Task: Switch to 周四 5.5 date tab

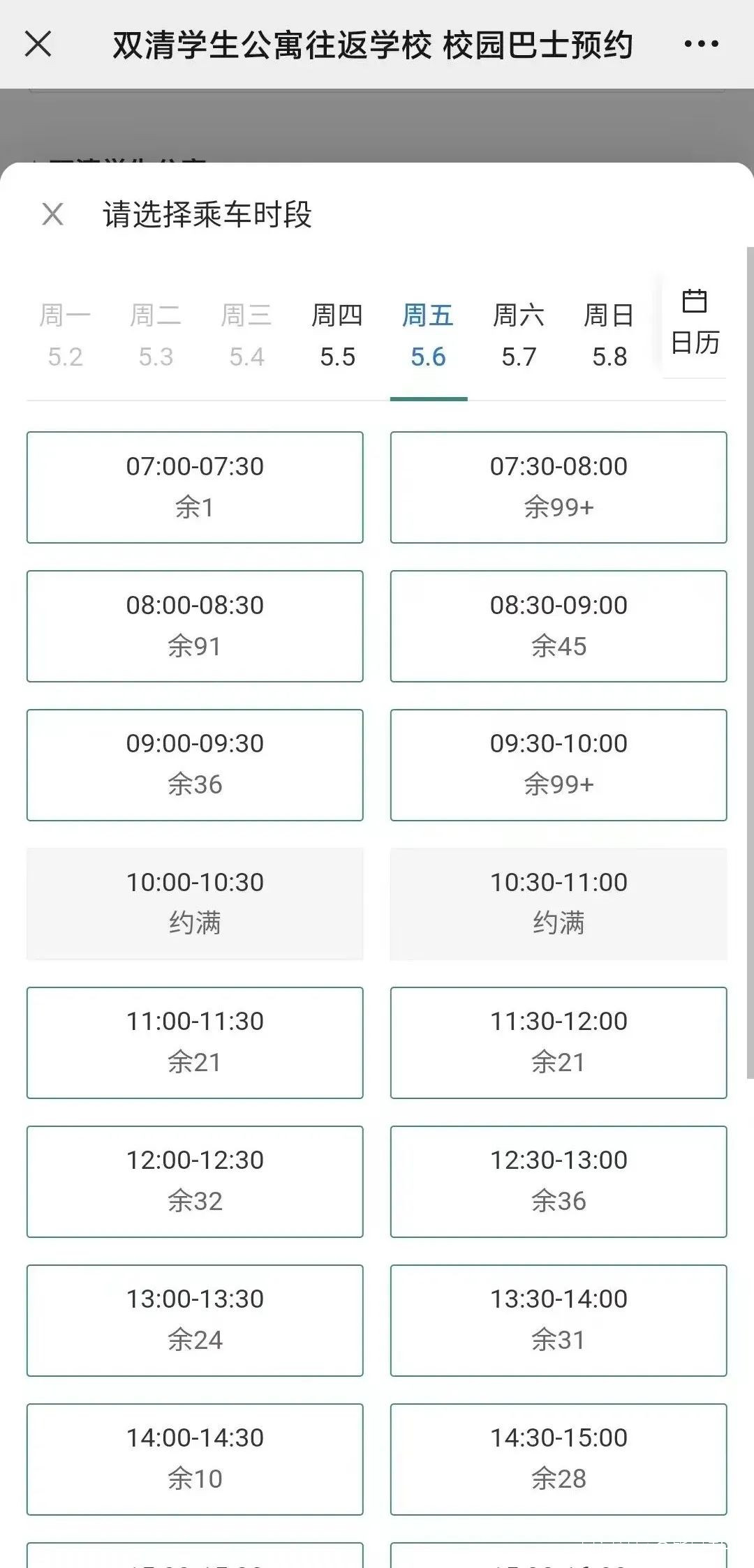Action: pyautogui.click(x=337, y=335)
